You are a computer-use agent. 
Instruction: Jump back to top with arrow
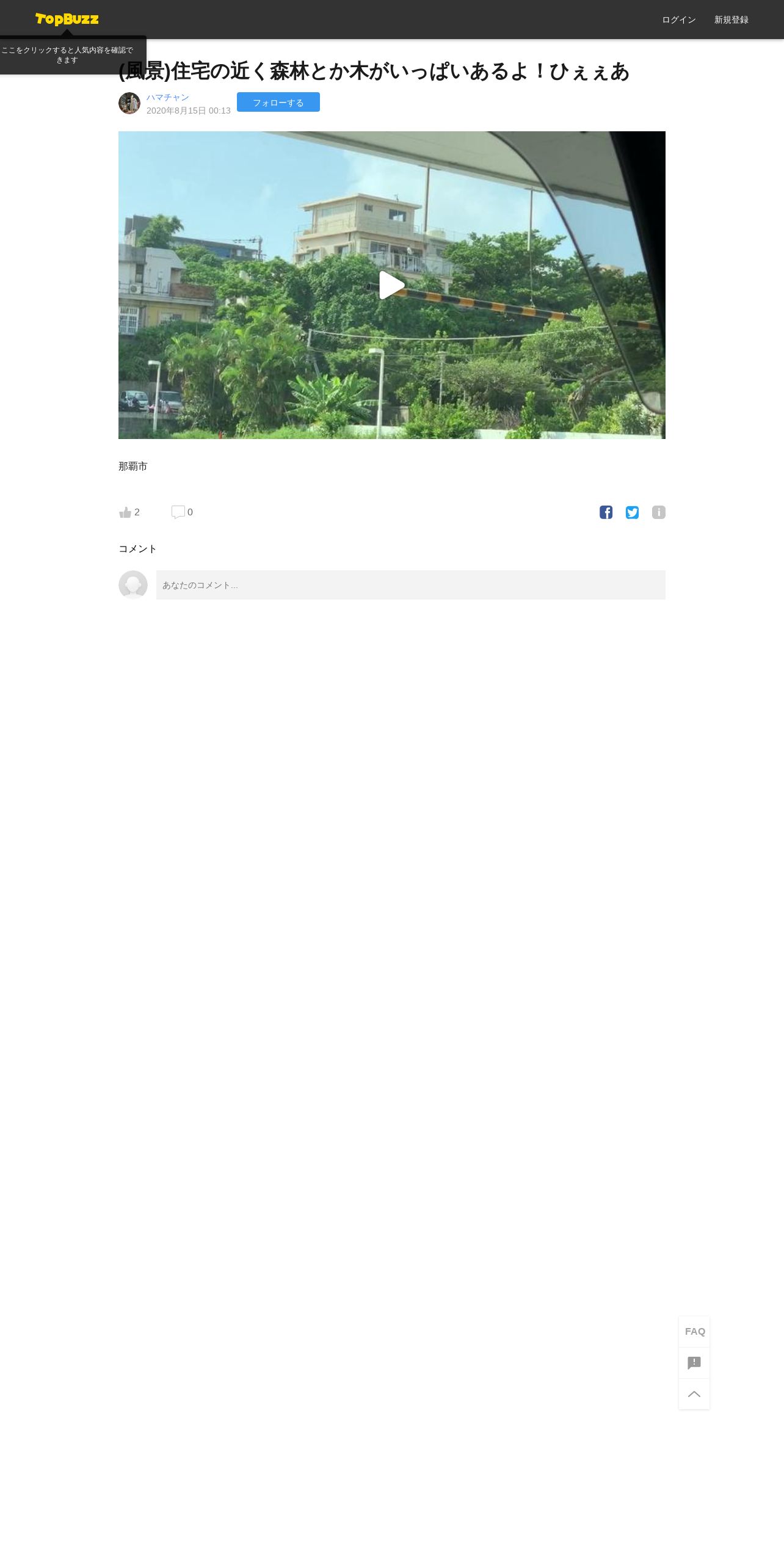[694, 1393]
